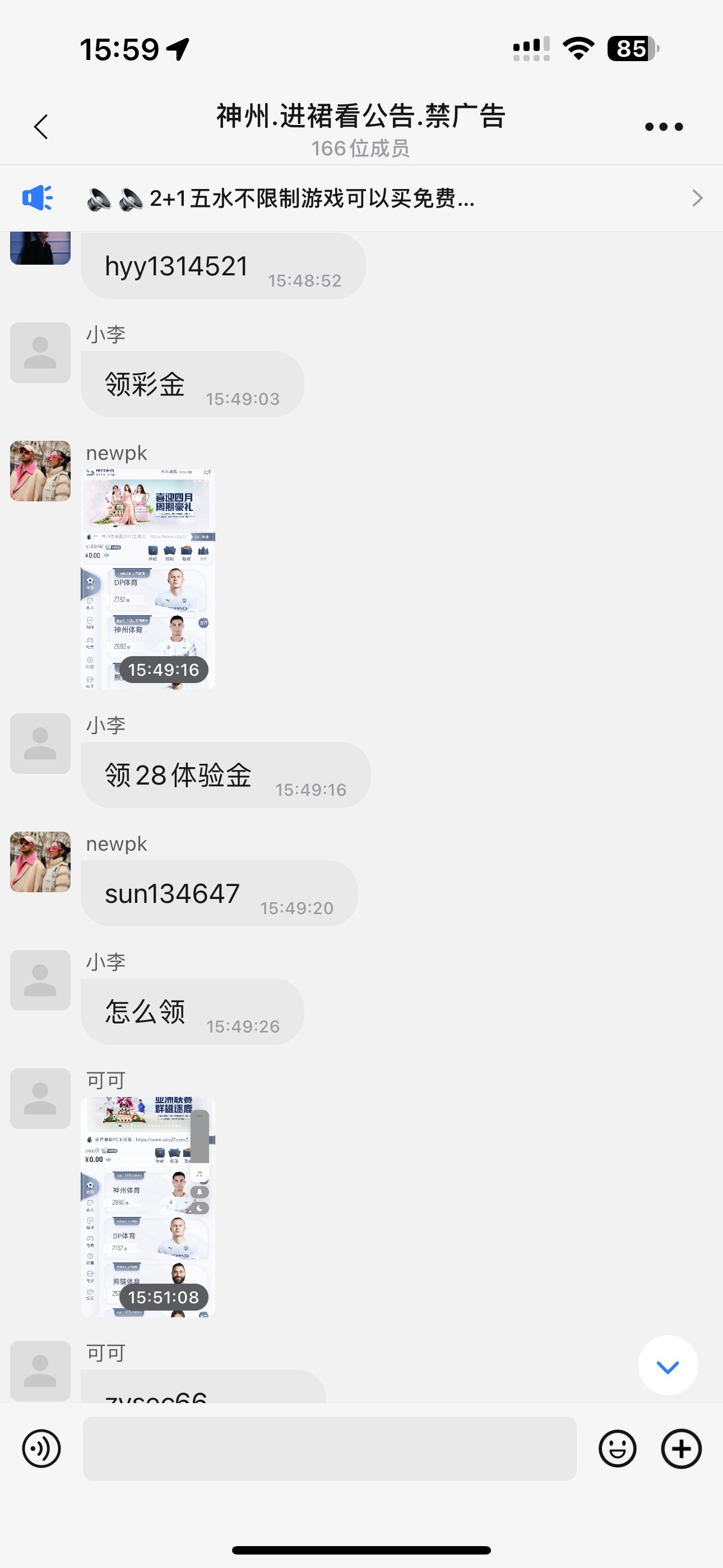723x1568 pixels.
Task: Tap the announcement speaker icon
Action: [x=38, y=198]
